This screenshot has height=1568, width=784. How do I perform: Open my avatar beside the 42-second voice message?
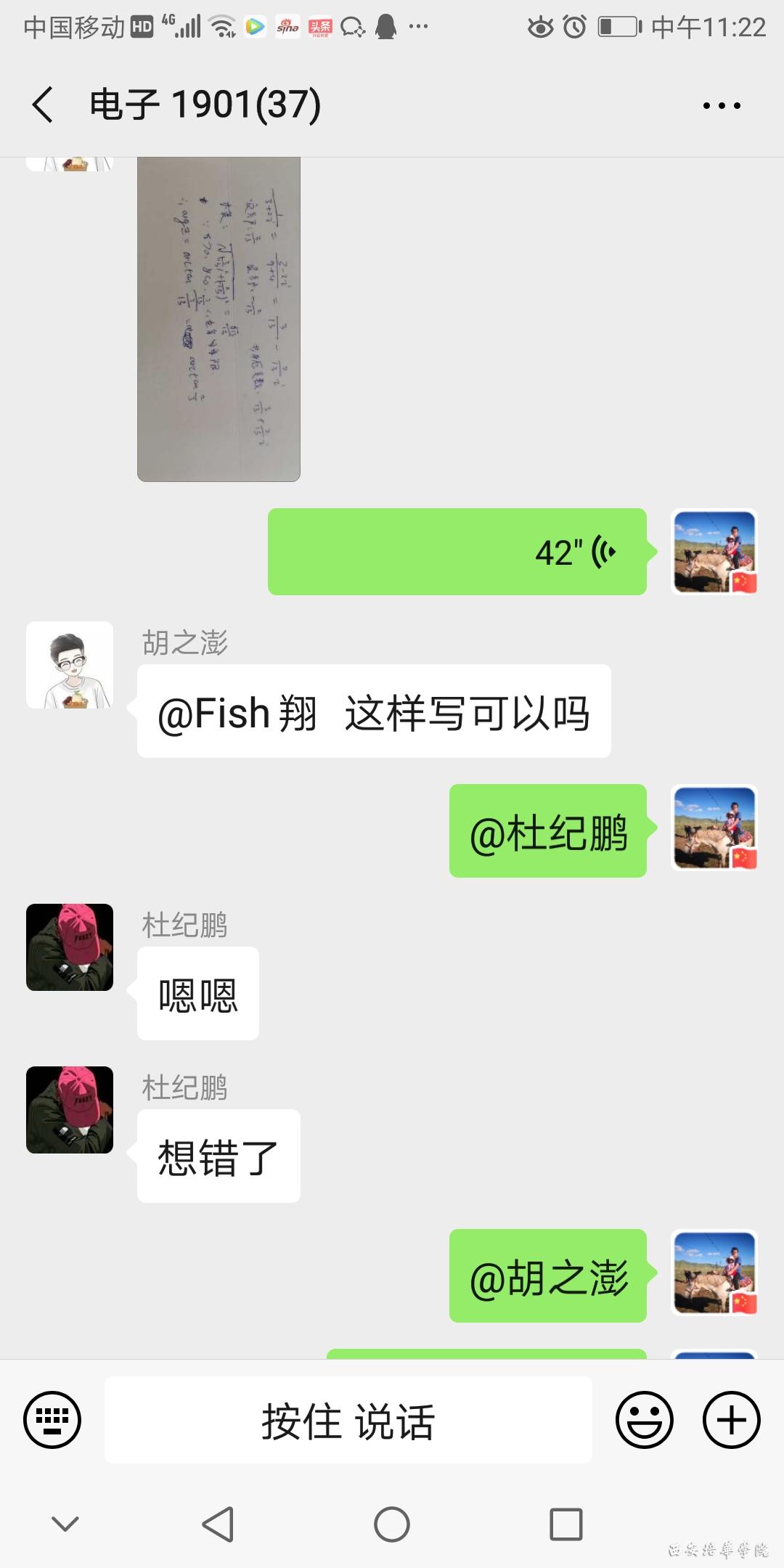pos(715,552)
